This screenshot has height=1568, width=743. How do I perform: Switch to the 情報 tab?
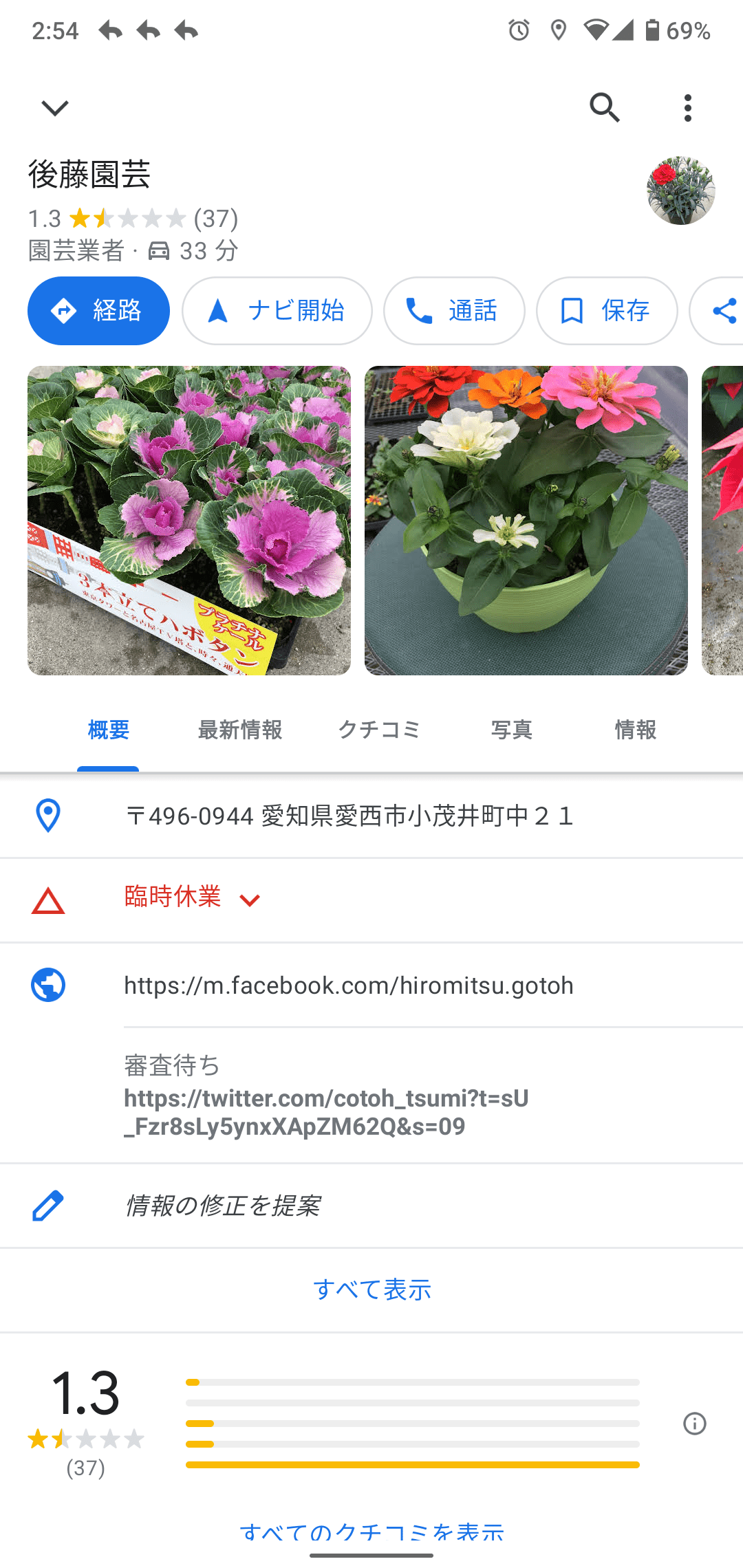coord(635,730)
